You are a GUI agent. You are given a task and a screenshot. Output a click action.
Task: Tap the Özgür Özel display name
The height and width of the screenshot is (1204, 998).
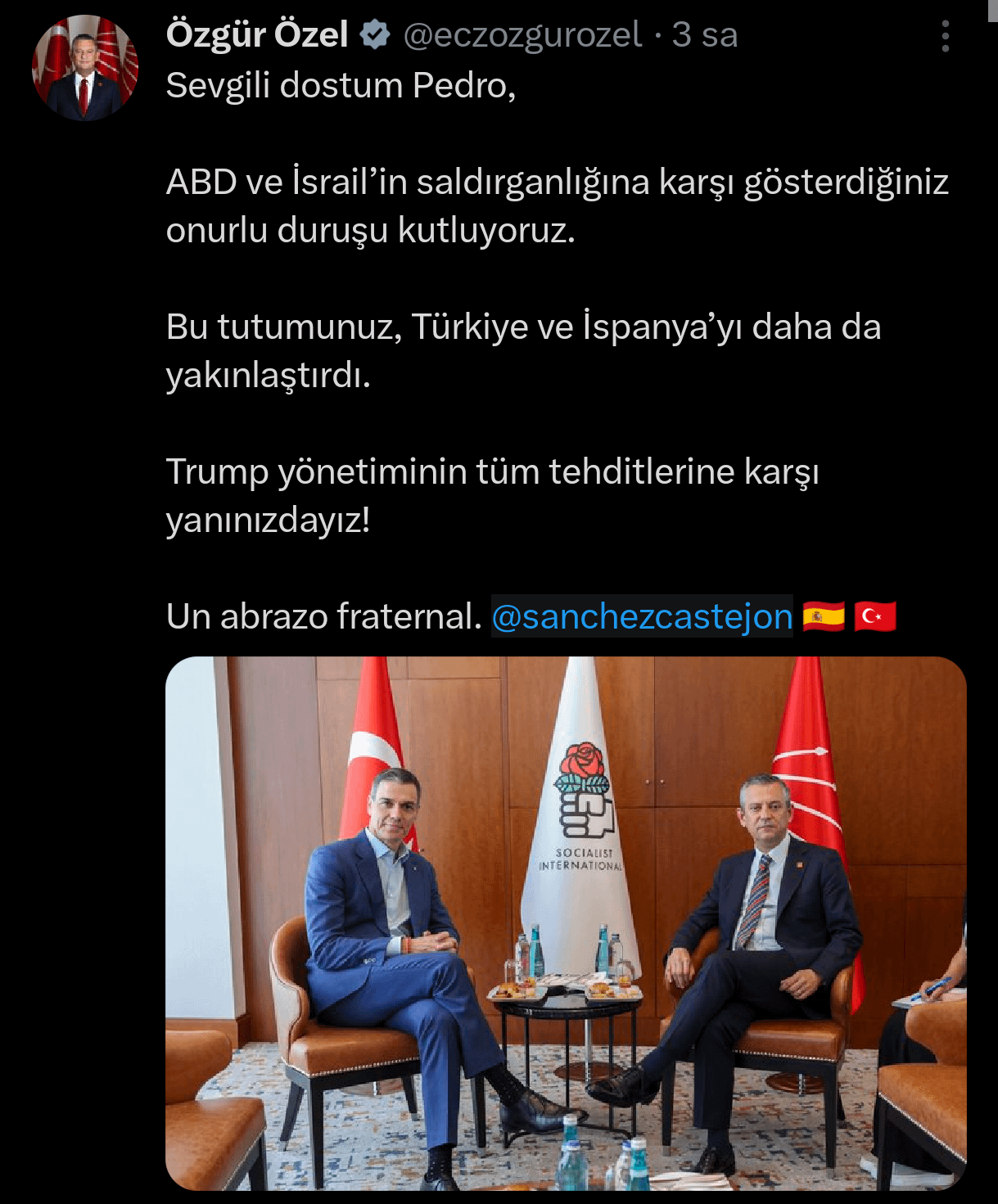257,35
